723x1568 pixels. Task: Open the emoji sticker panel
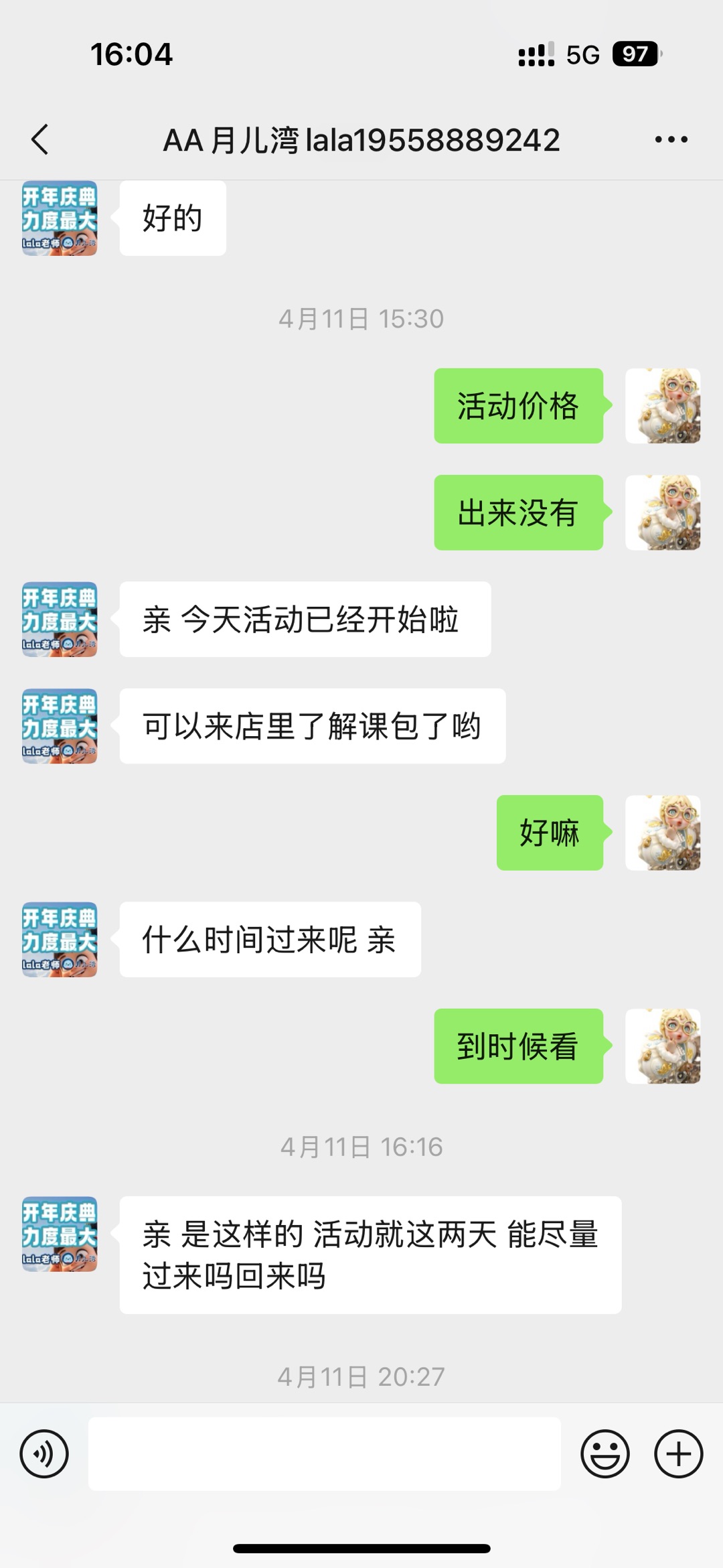[605, 1453]
